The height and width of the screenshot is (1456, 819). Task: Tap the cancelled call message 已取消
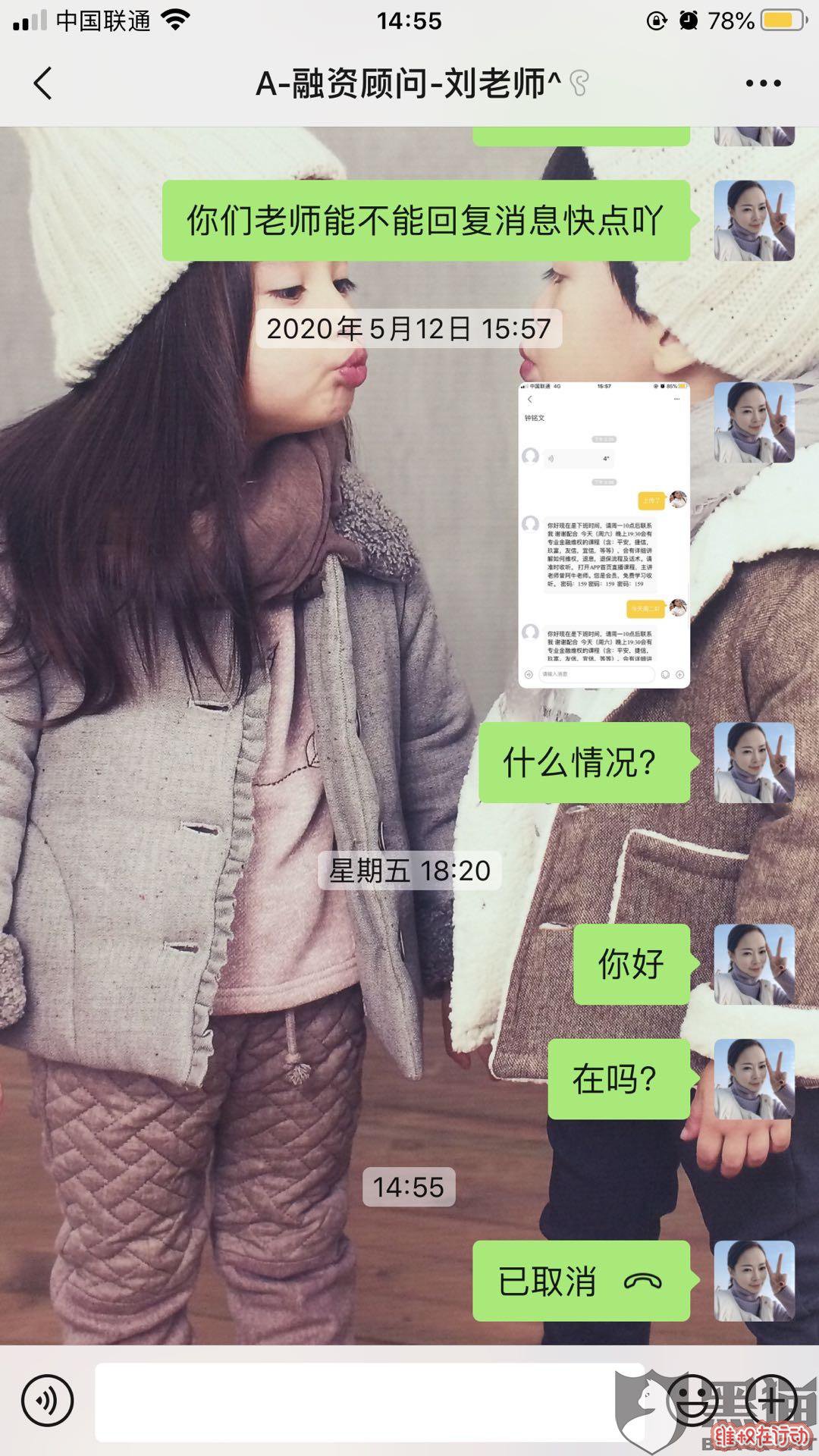click(581, 1281)
